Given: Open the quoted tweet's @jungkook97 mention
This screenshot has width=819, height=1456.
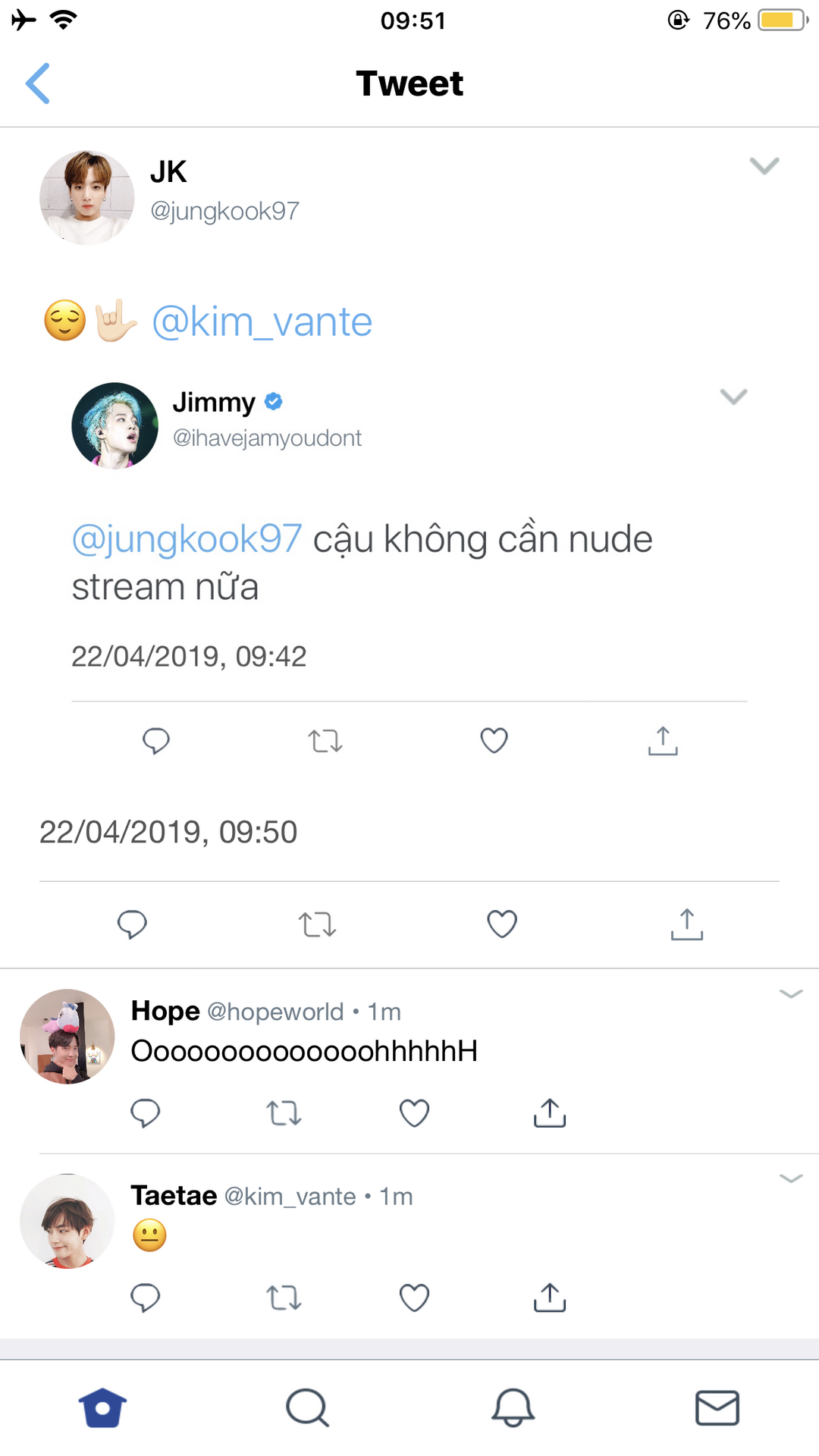Looking at the screenshot, I should pos(187,540).
